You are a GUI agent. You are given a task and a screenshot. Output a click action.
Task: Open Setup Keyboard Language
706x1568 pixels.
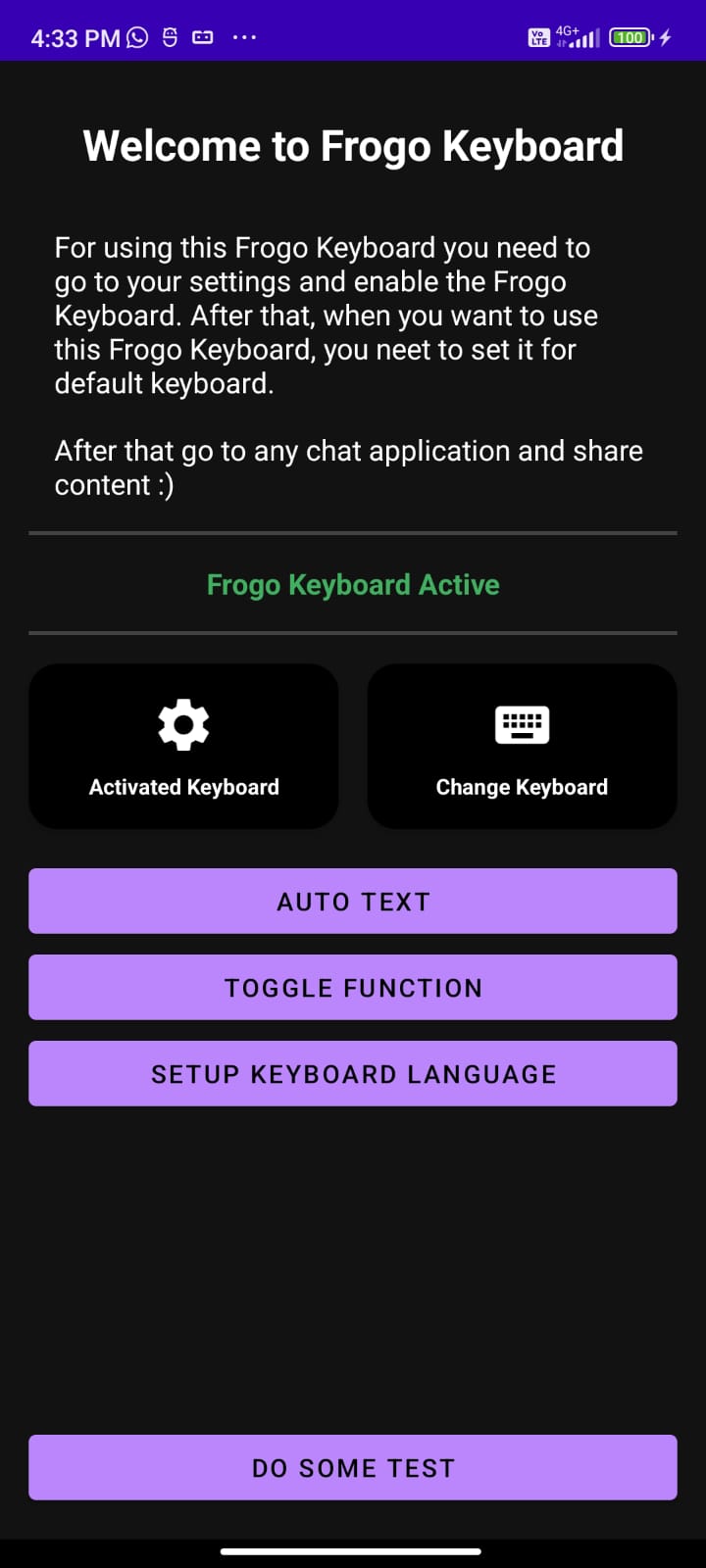(x=353, y=1073)
